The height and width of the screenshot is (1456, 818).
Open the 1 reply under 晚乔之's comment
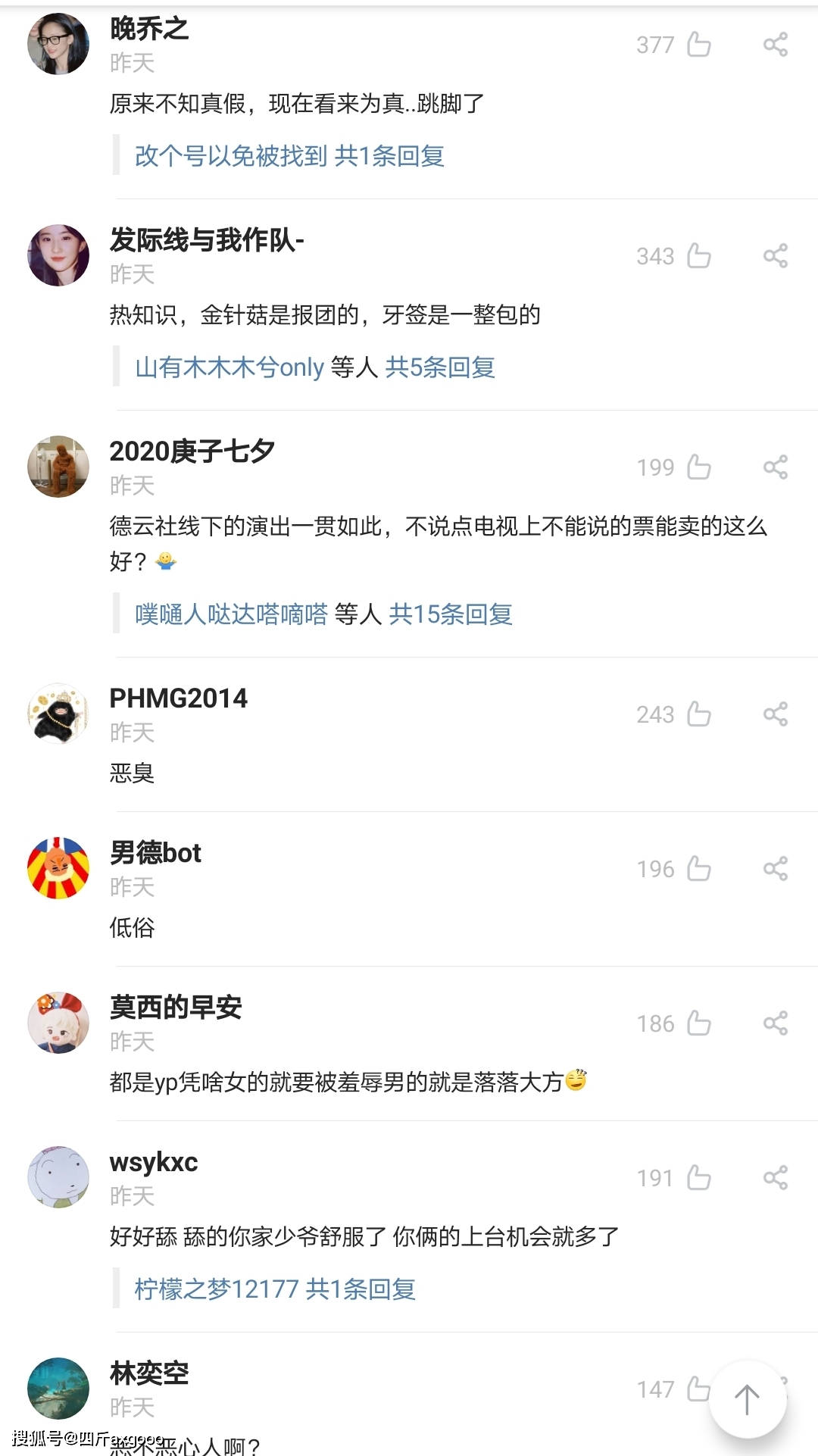289,156
